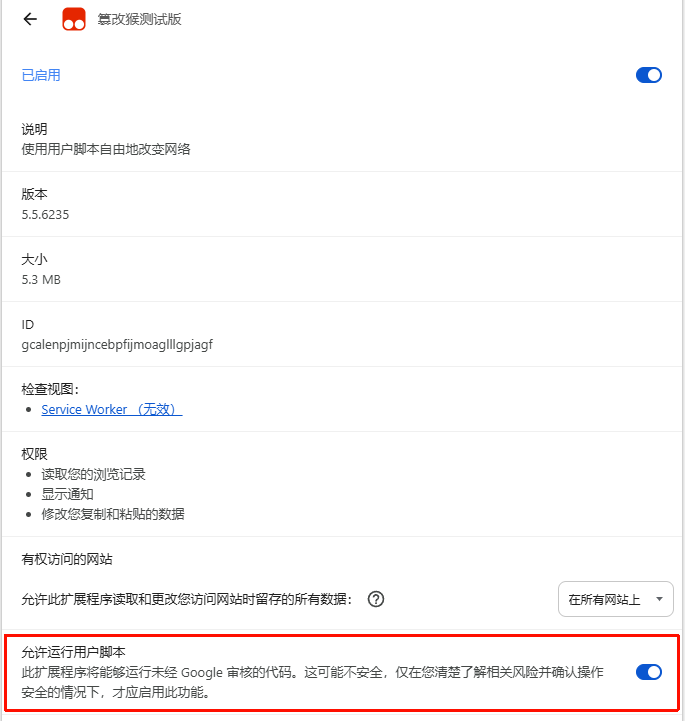Go back to the extensions list
The width and height of the screenshot is (685, 721).
pyautogui.click(x=30, y=19)
